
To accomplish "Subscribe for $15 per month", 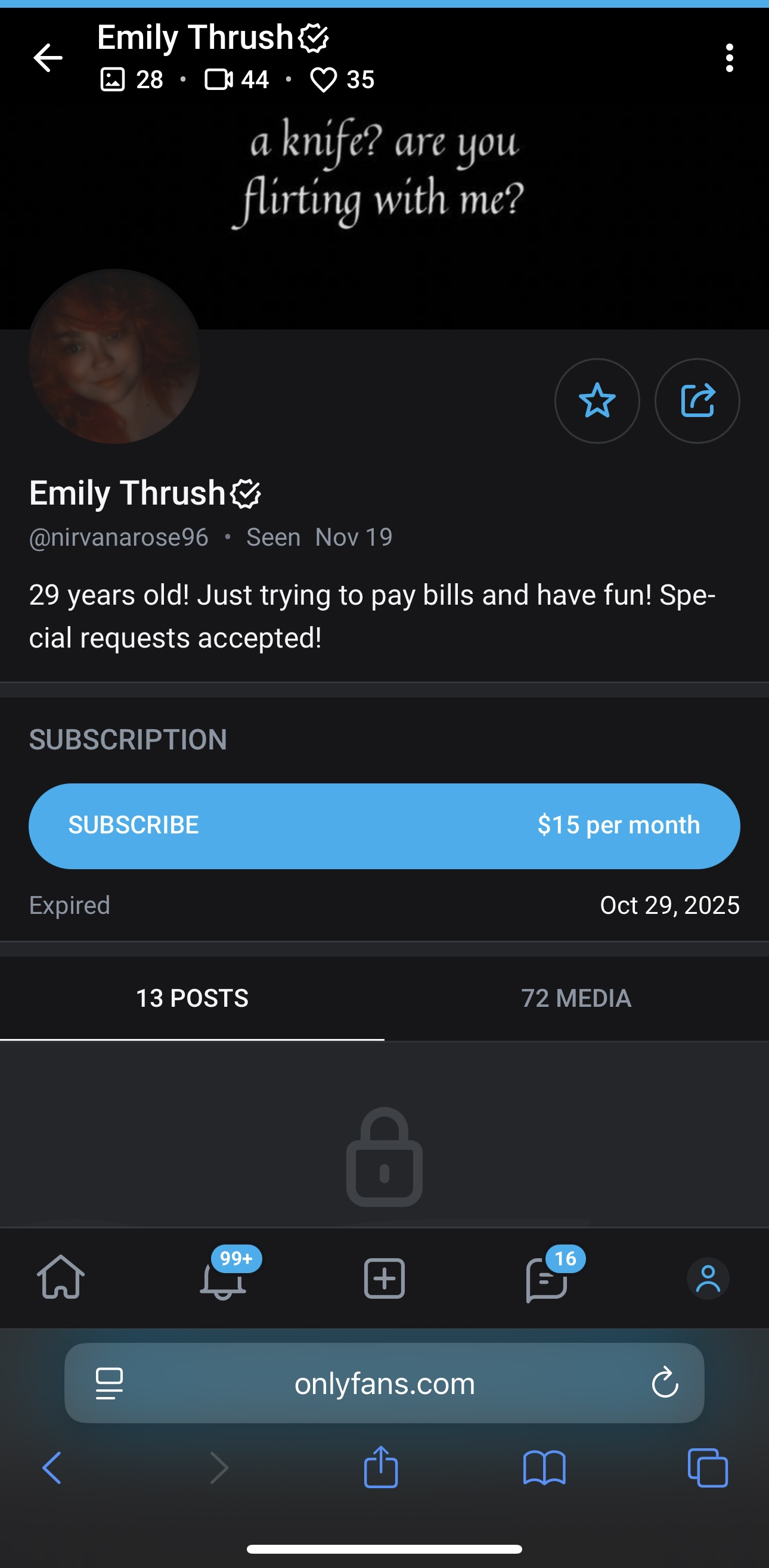I will coord(384,825).
